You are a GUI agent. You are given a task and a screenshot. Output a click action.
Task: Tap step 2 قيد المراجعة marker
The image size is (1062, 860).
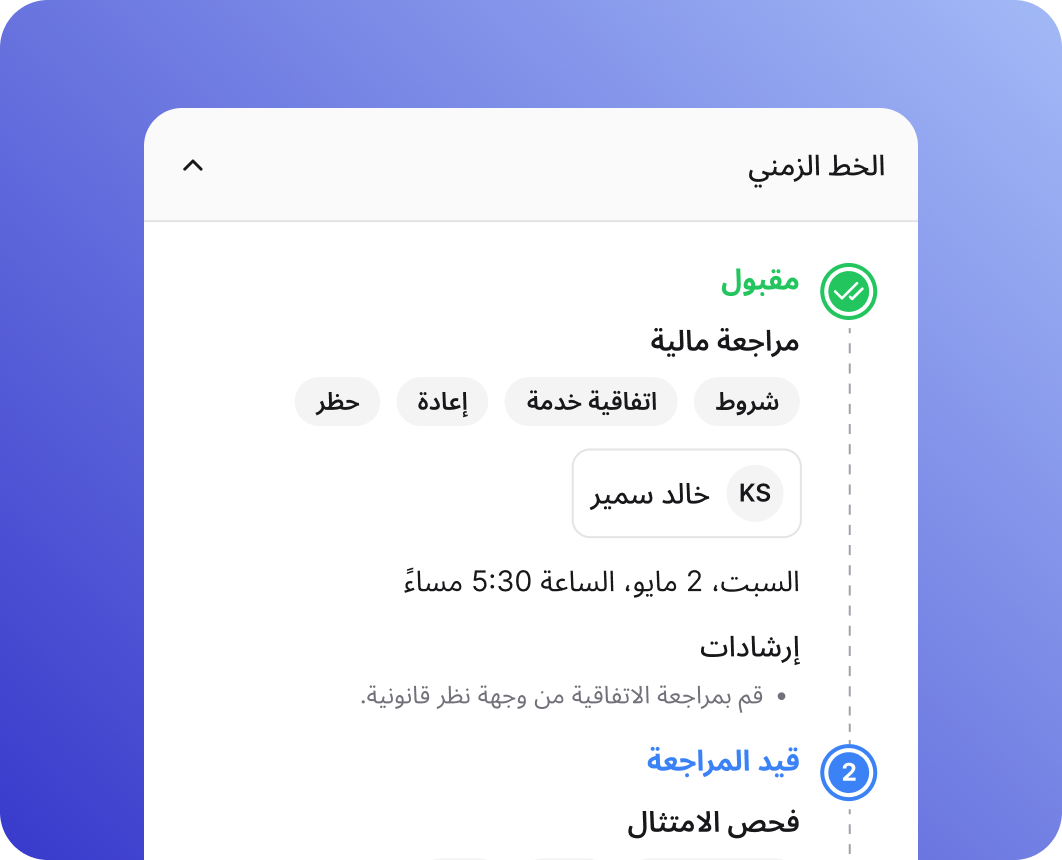(848, 772)
